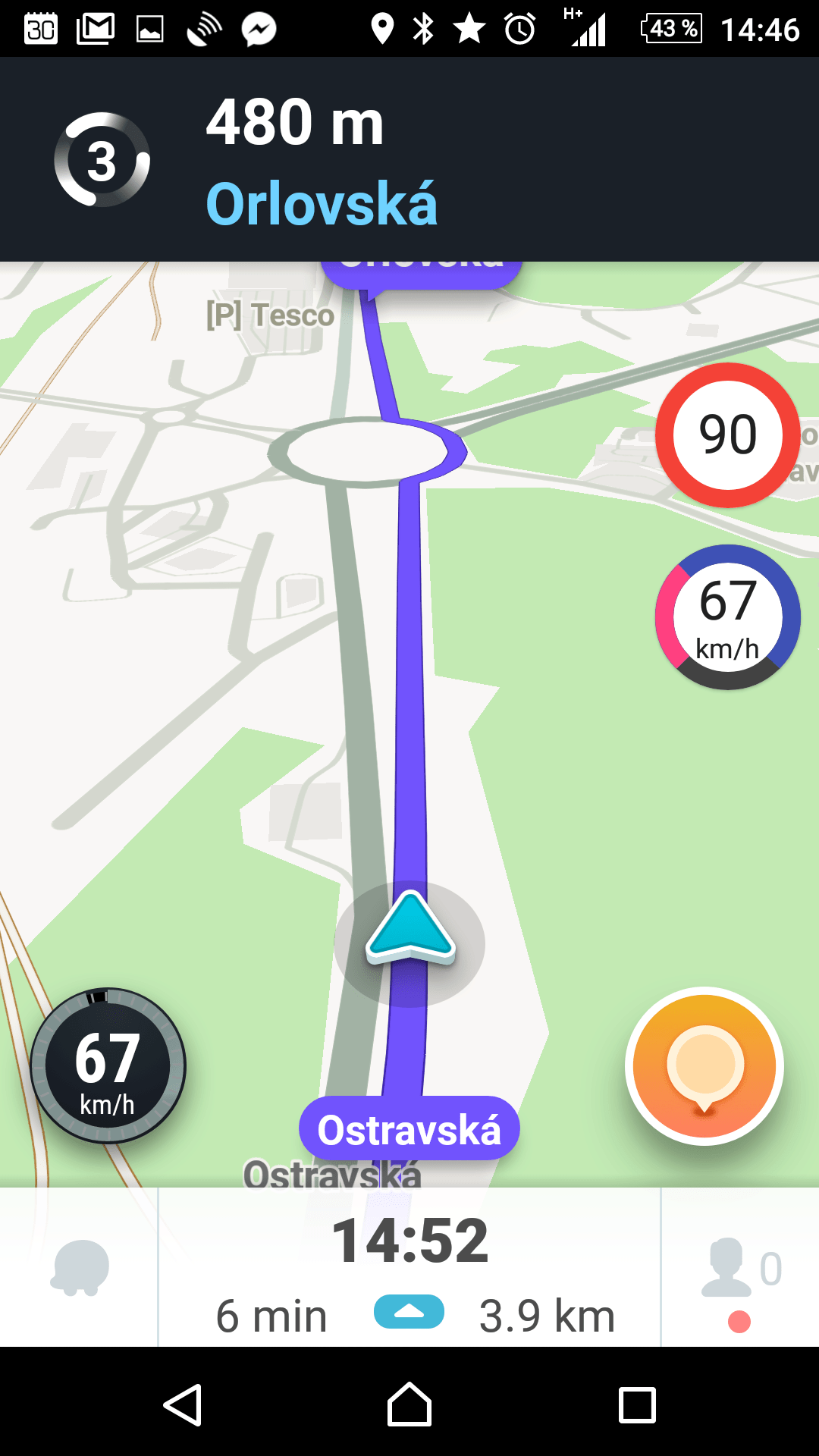Open the orange report button
This screenshot has height=1456, width=819.
point(704,1065)
